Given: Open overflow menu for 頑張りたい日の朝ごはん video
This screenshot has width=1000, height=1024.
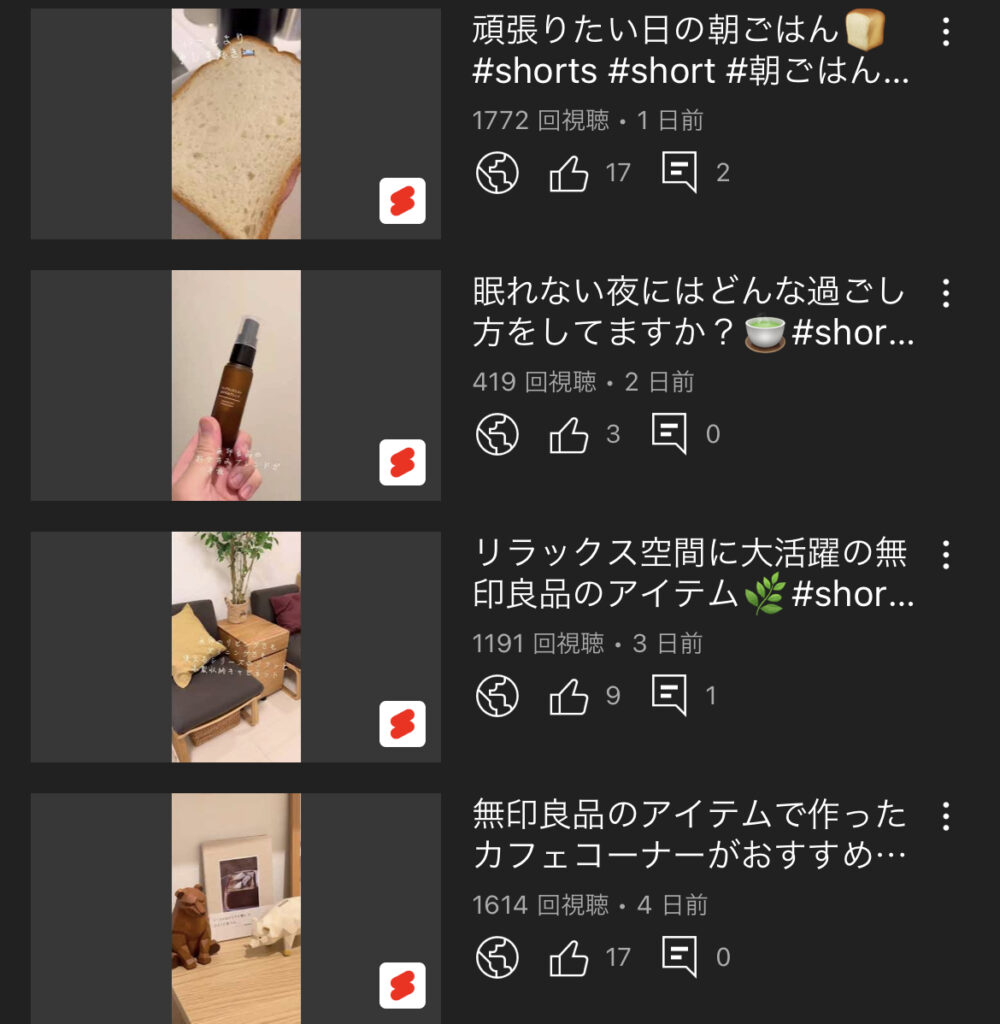Looking at the screenshot, I should [945, 33].
